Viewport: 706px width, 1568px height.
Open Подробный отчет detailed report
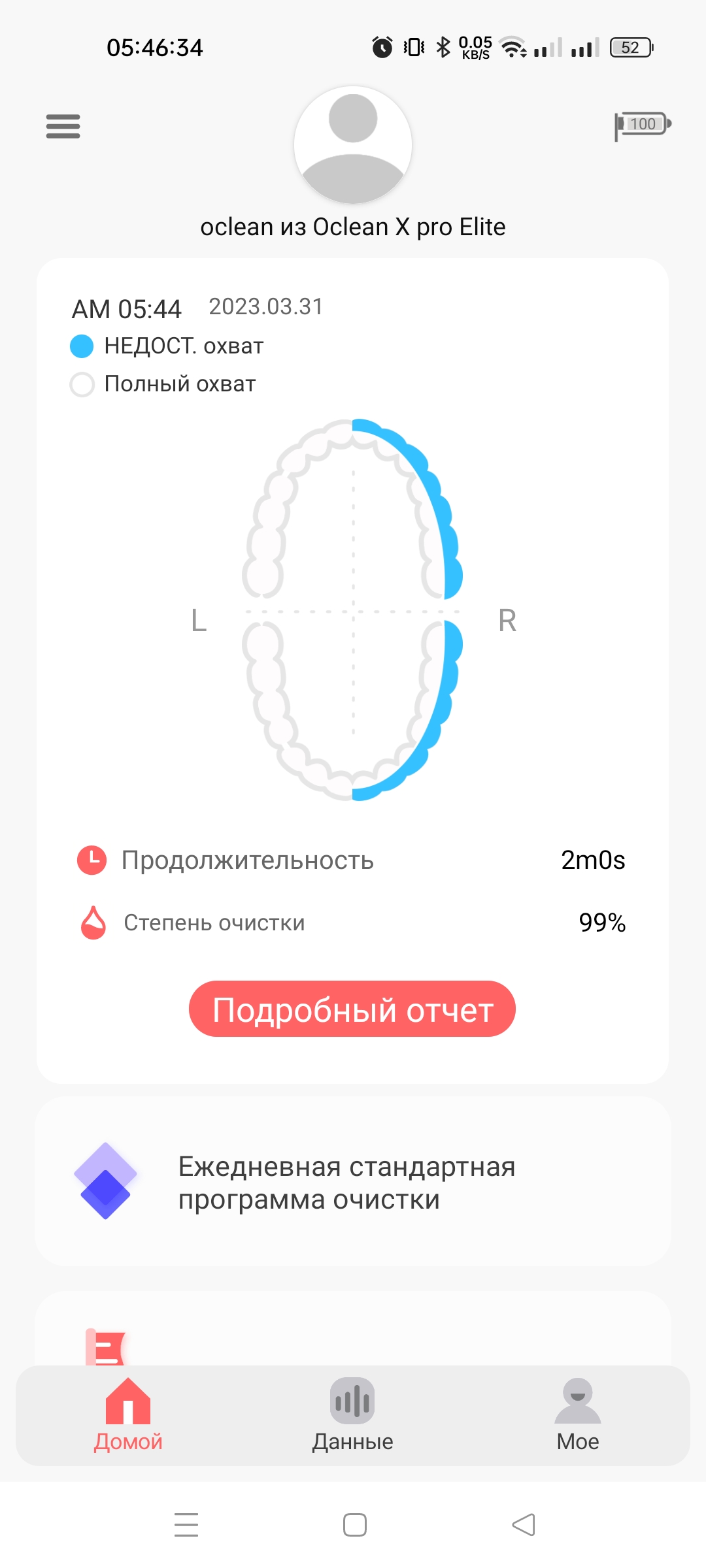(x=352, y=1009)
